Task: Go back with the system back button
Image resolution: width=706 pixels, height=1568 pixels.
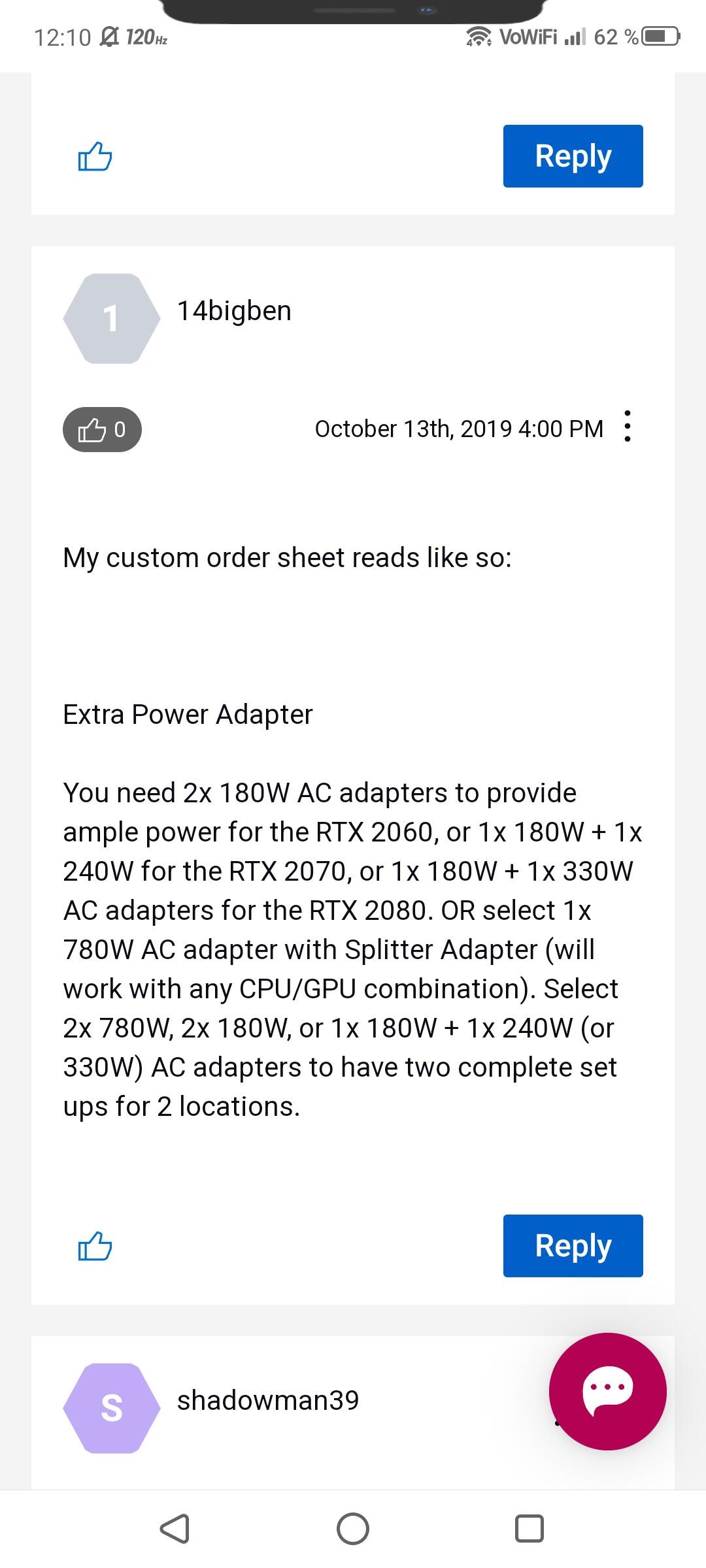Action: coord(175,1528)
